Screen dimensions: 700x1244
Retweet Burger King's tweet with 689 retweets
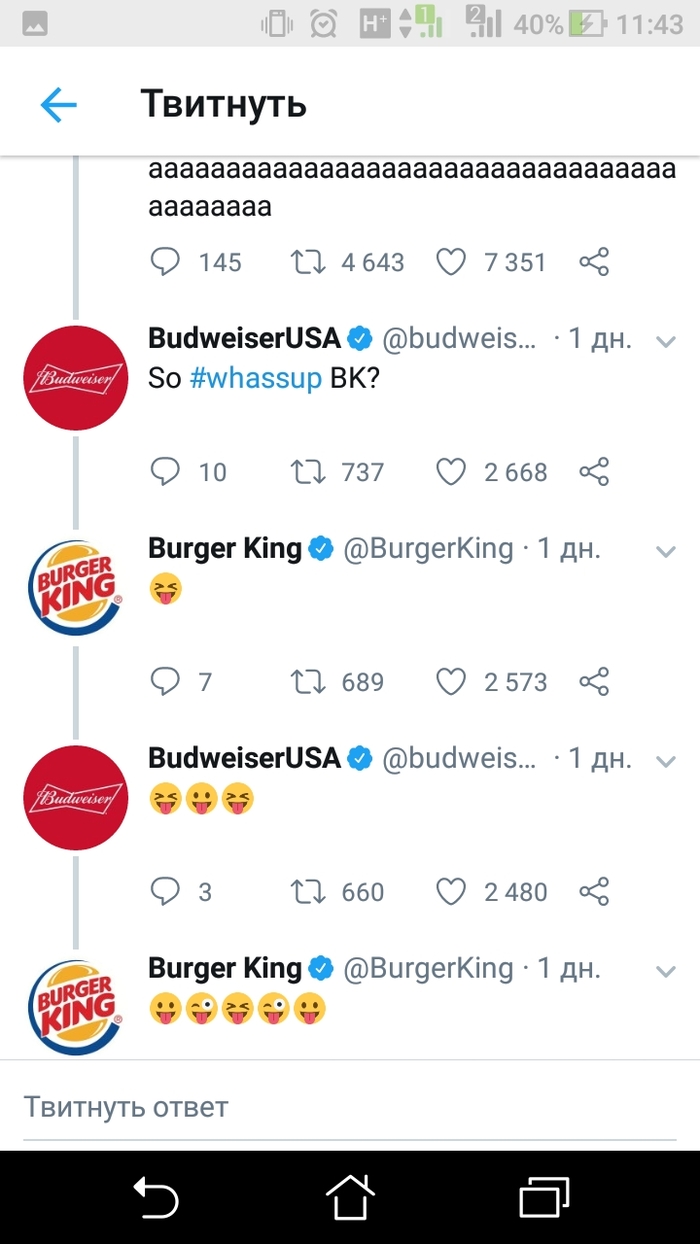click(x=307, y=682)
